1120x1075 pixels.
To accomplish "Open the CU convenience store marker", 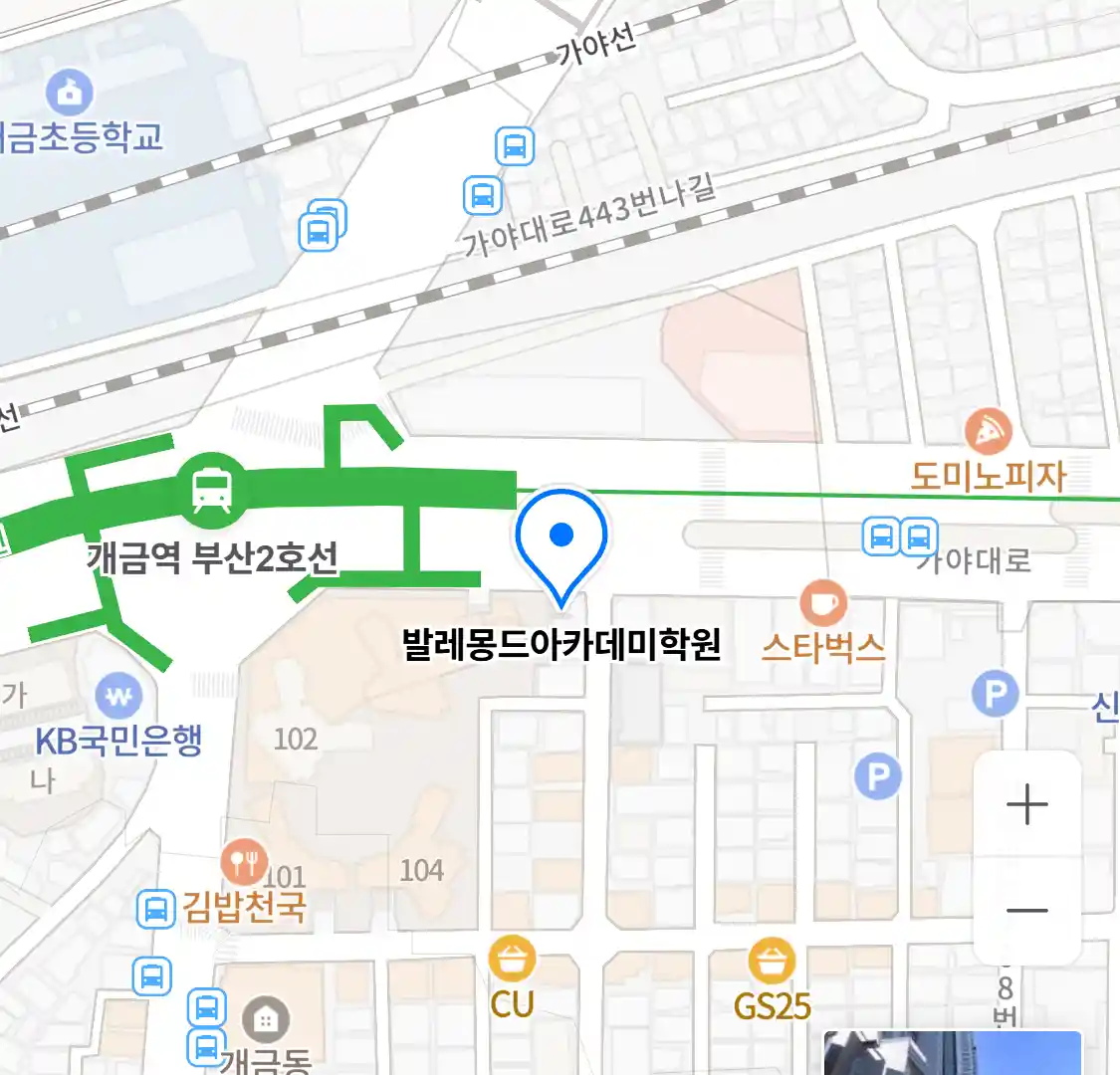I will [x=512, y=961].
